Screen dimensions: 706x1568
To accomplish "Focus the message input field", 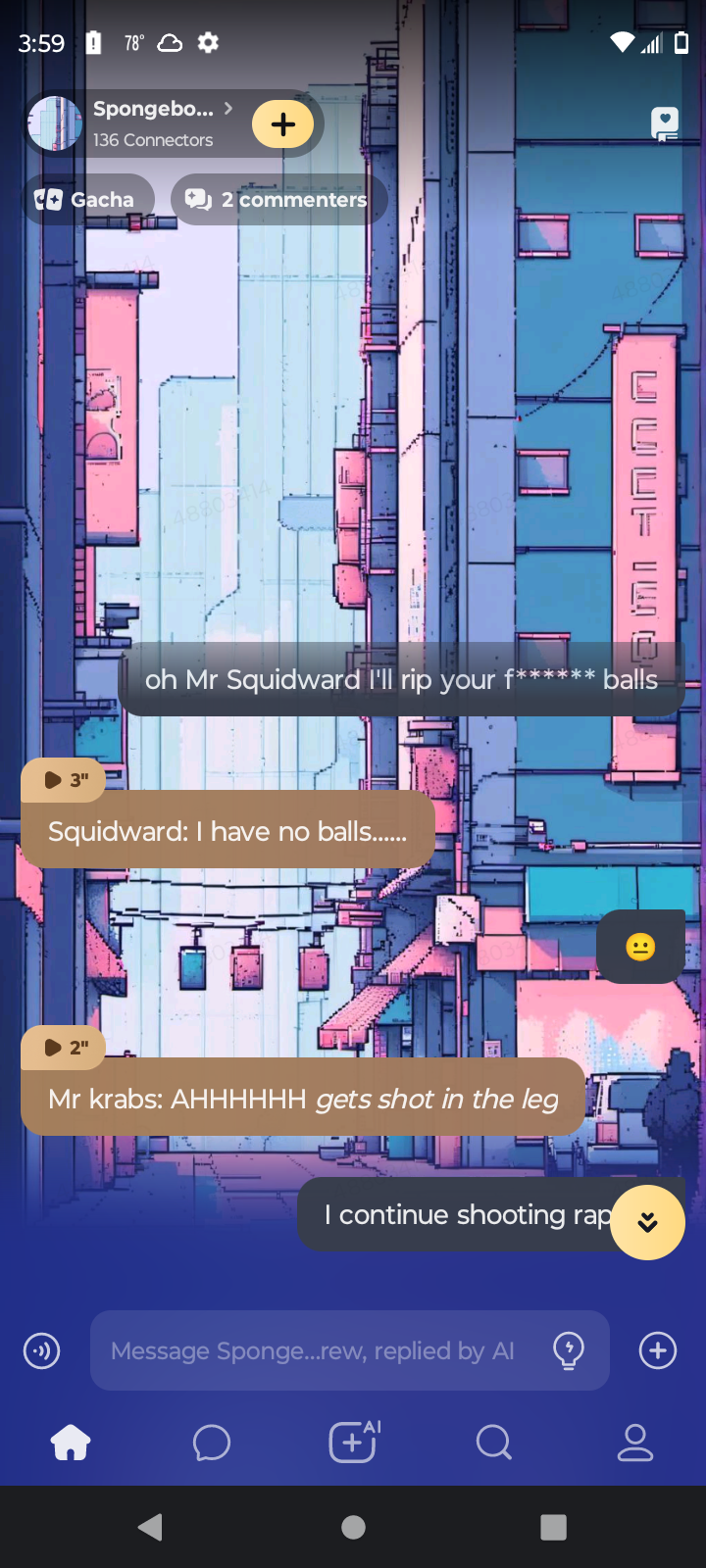I will (x=314, y=1351).
